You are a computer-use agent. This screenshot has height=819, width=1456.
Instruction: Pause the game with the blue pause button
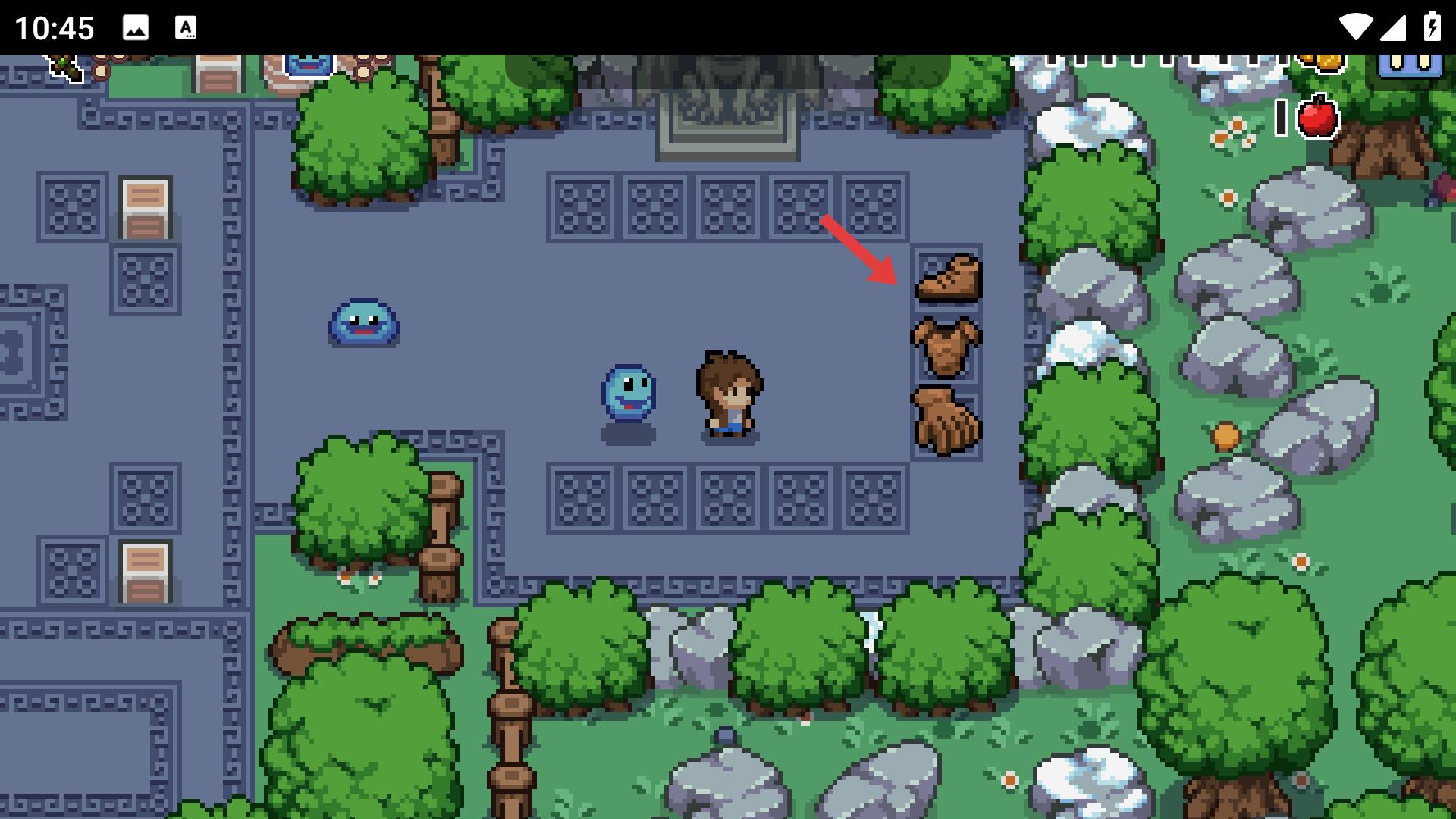pyautogui.click(x=1409, y=64)
